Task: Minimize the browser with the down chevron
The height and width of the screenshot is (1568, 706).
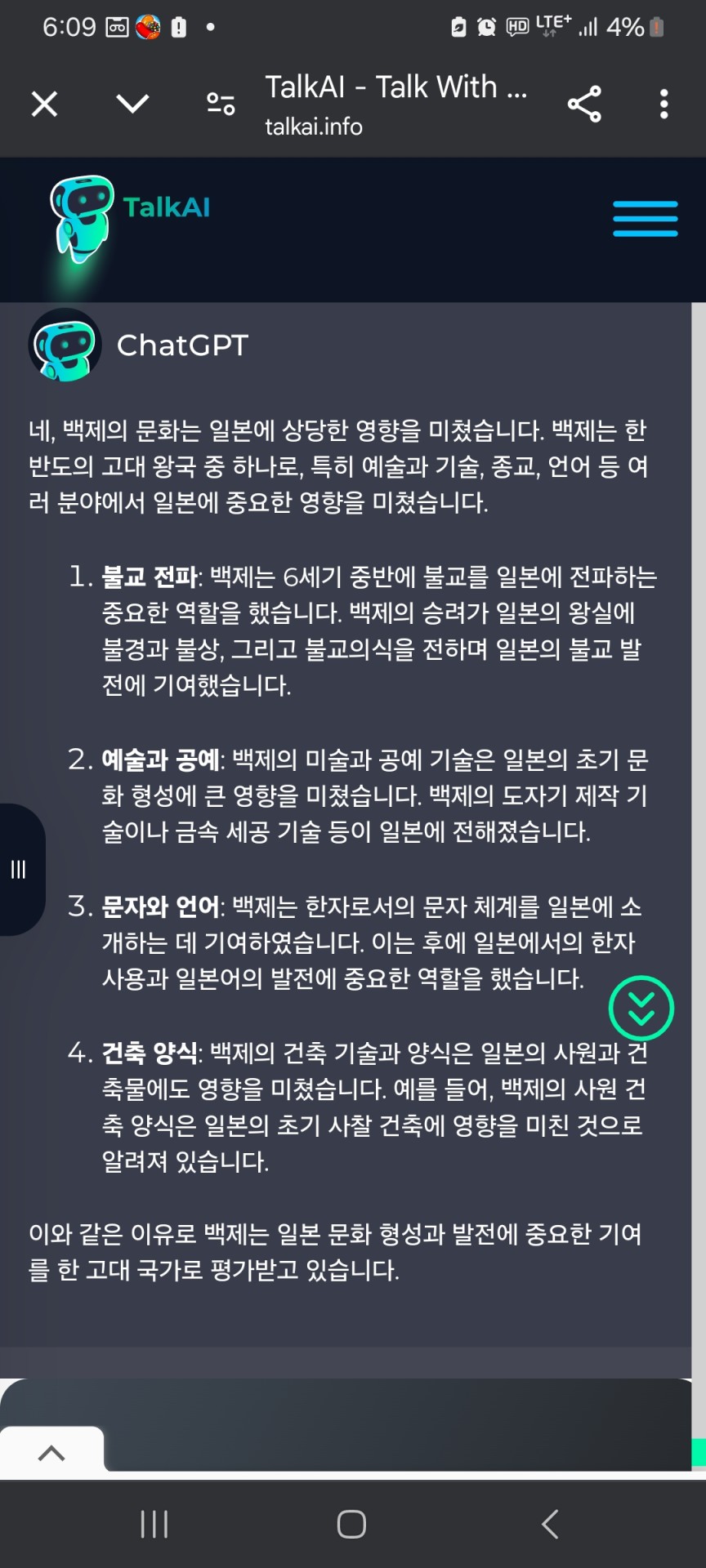Action: 132,104
